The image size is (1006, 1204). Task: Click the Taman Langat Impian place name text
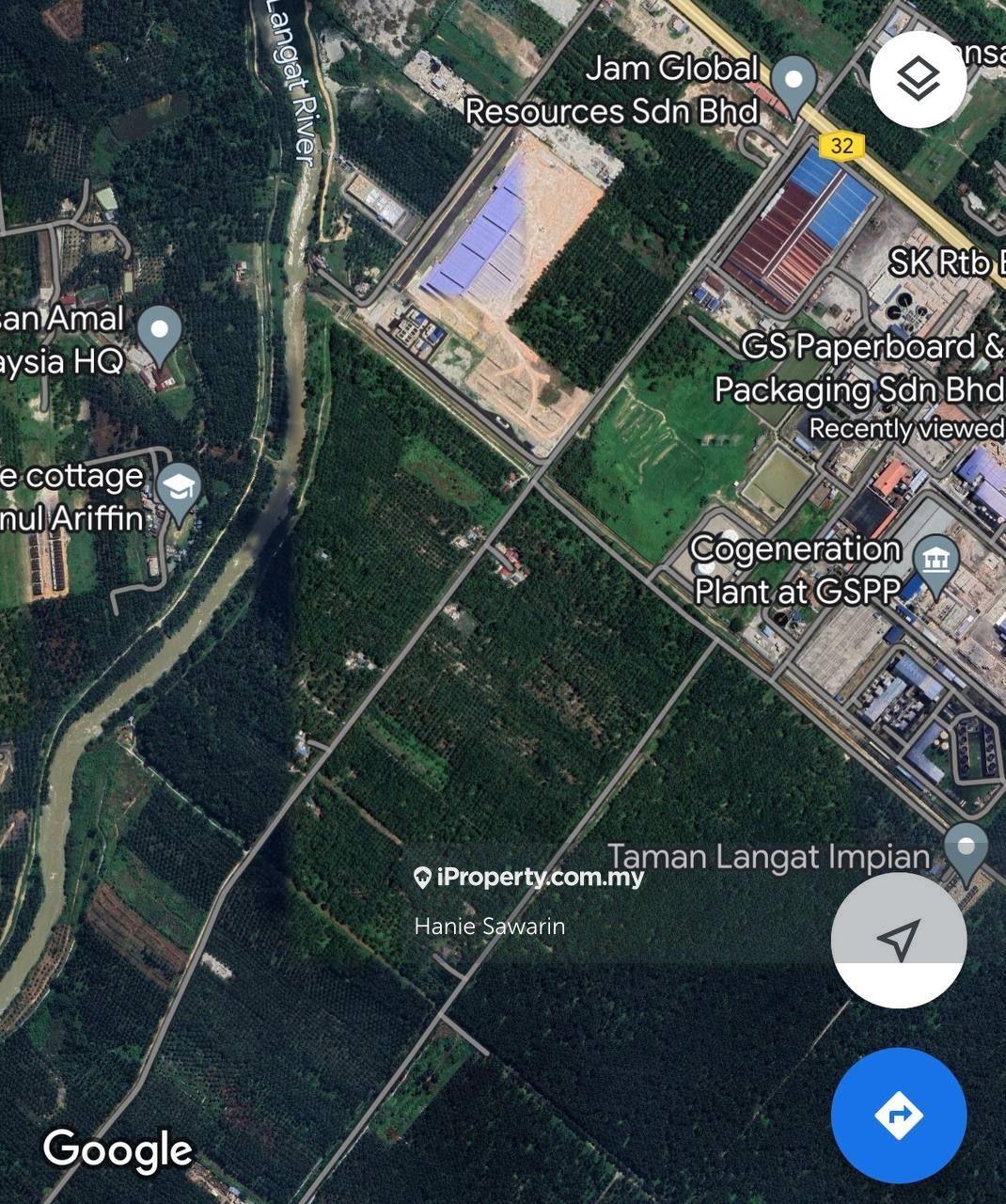coord(769,857)
